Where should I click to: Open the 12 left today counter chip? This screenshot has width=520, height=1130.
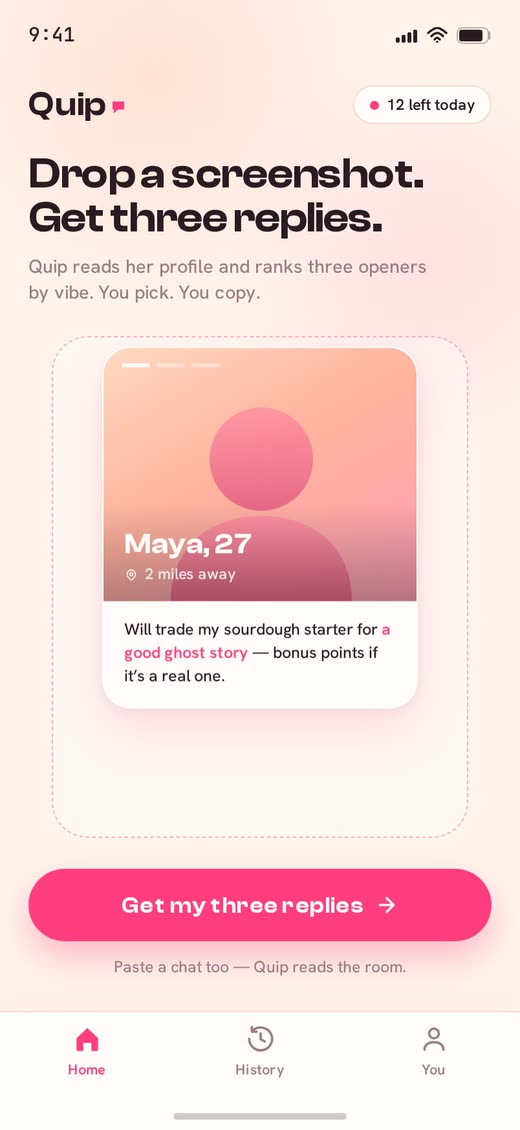tap(422, 105)
